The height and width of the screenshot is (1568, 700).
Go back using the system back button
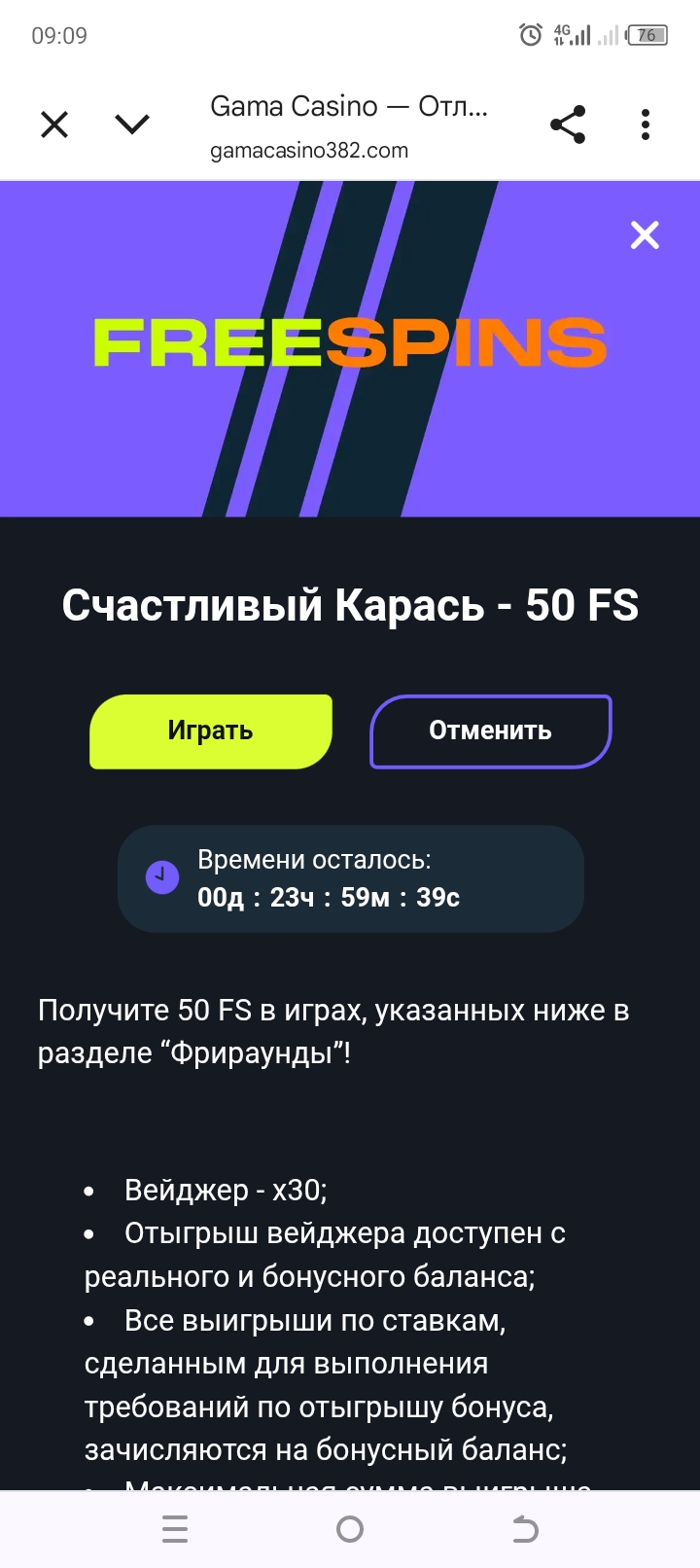click(x=525, y=1529)
